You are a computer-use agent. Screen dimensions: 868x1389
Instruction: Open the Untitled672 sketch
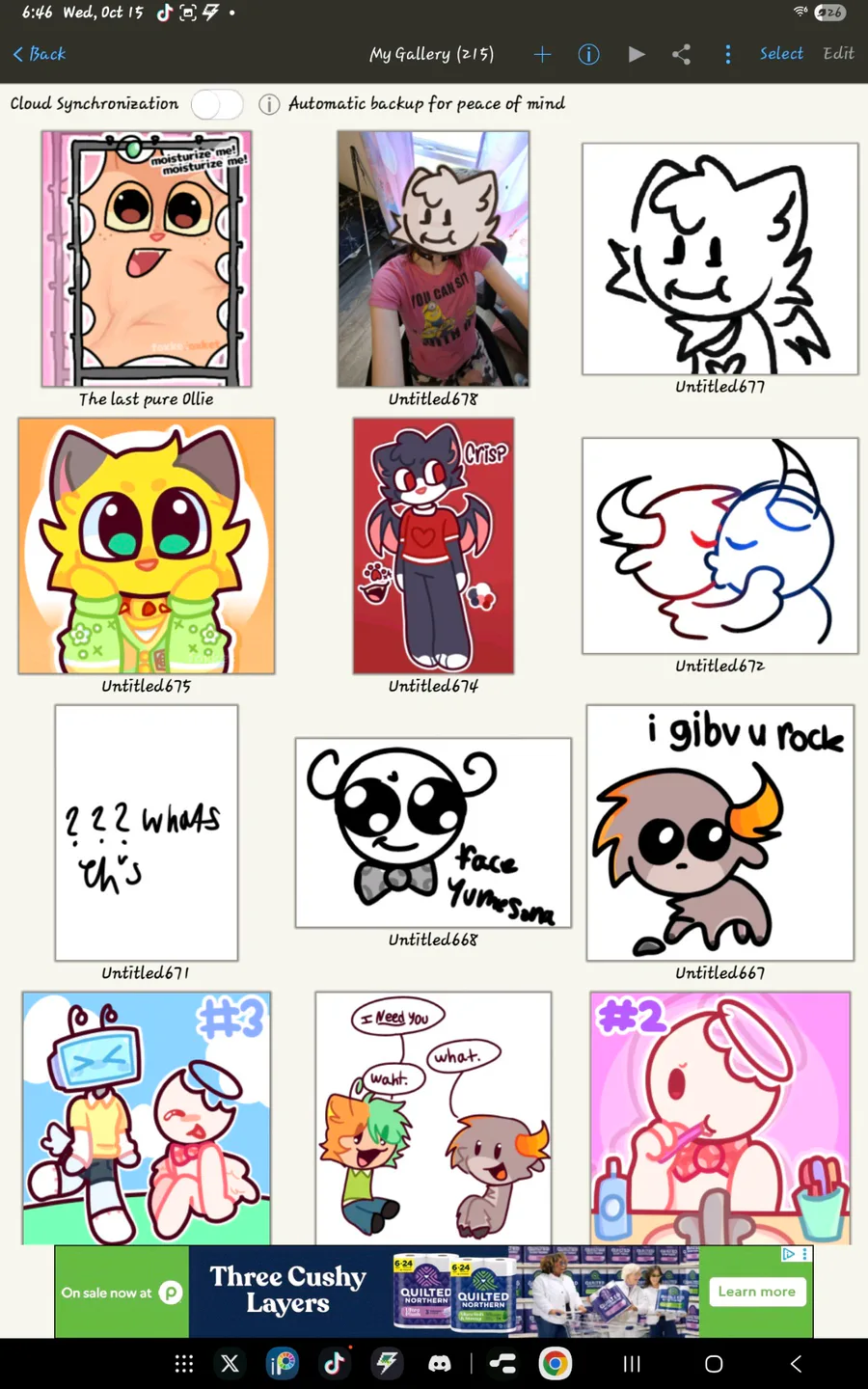tap(719, 546)
